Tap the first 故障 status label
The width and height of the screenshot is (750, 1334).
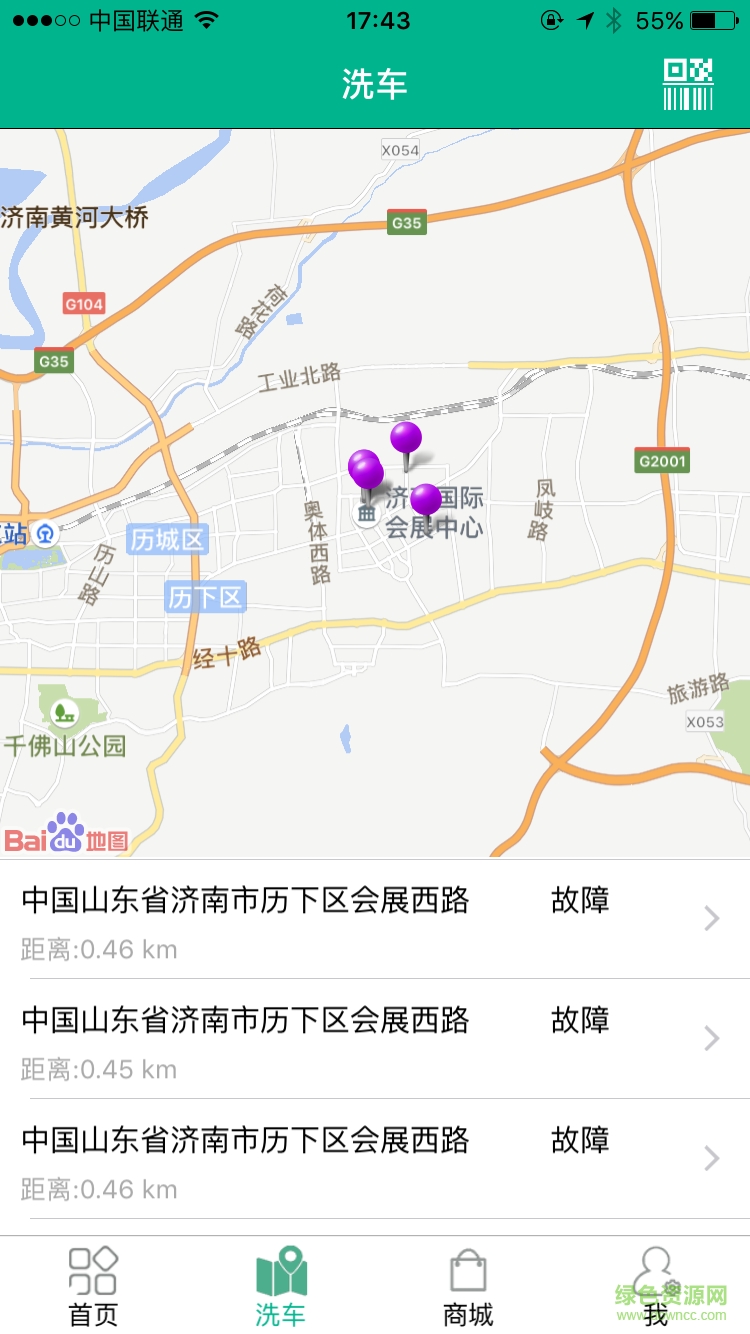click(579, 900)
